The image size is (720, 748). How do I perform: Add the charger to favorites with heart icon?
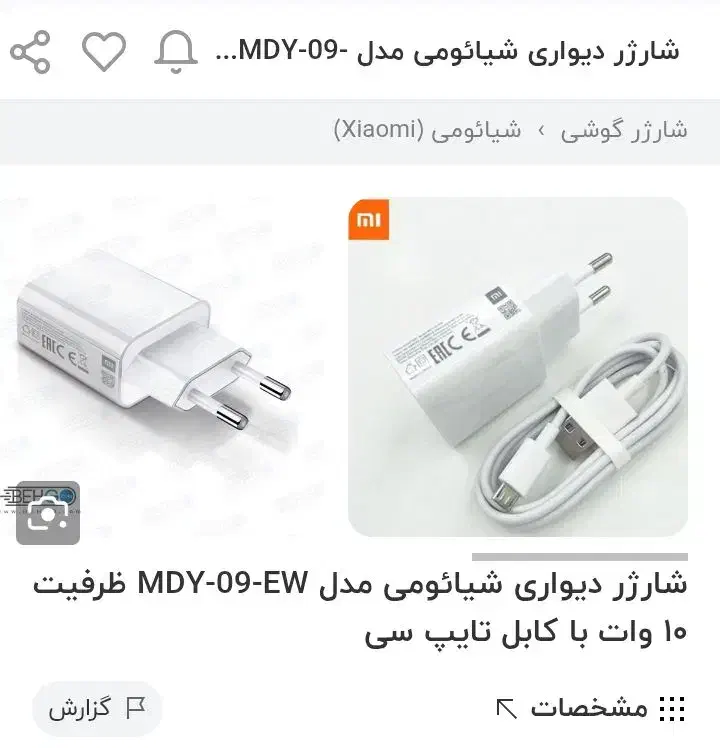(104, 51)
